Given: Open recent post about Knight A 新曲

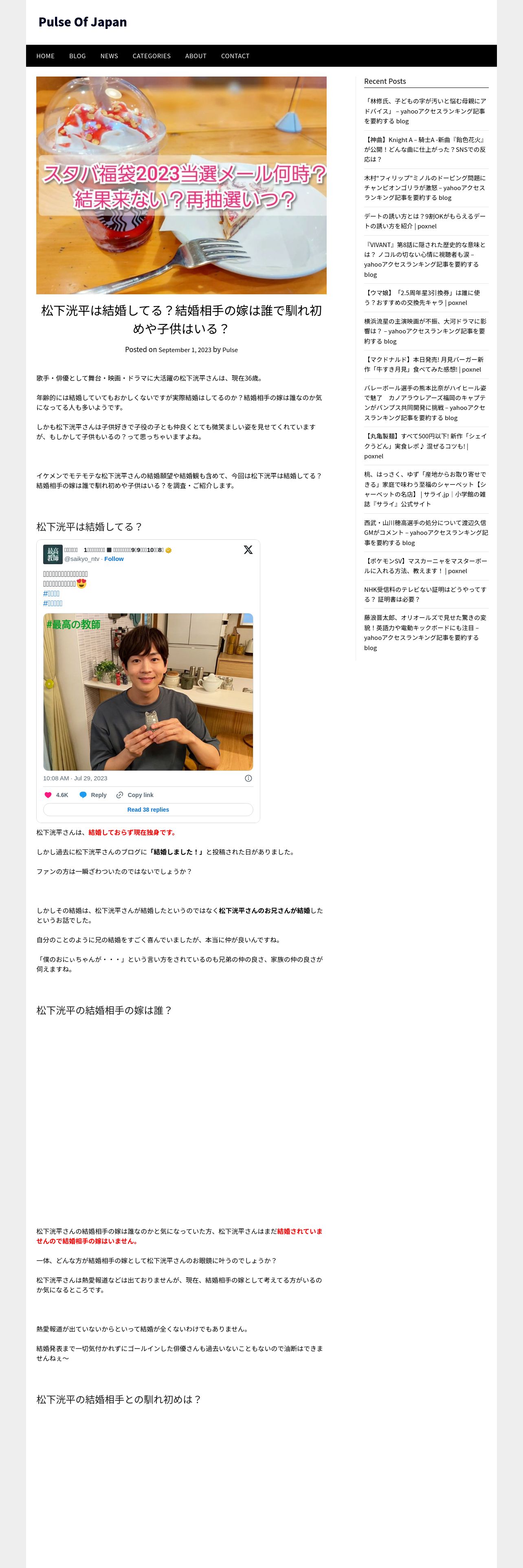Looking at the screenshot, I should [424, 149].
